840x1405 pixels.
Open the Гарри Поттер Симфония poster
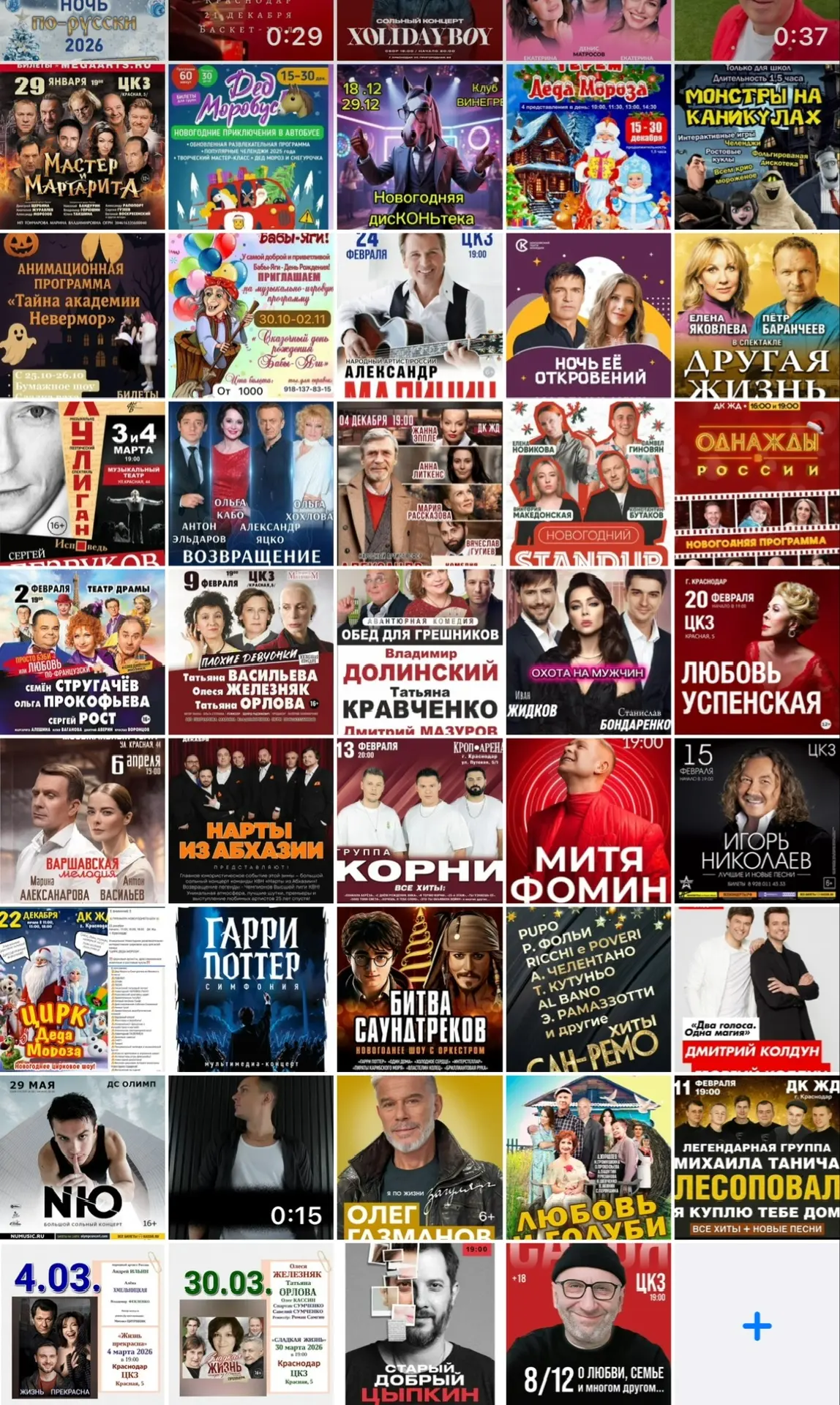click(x=251, y=989)
